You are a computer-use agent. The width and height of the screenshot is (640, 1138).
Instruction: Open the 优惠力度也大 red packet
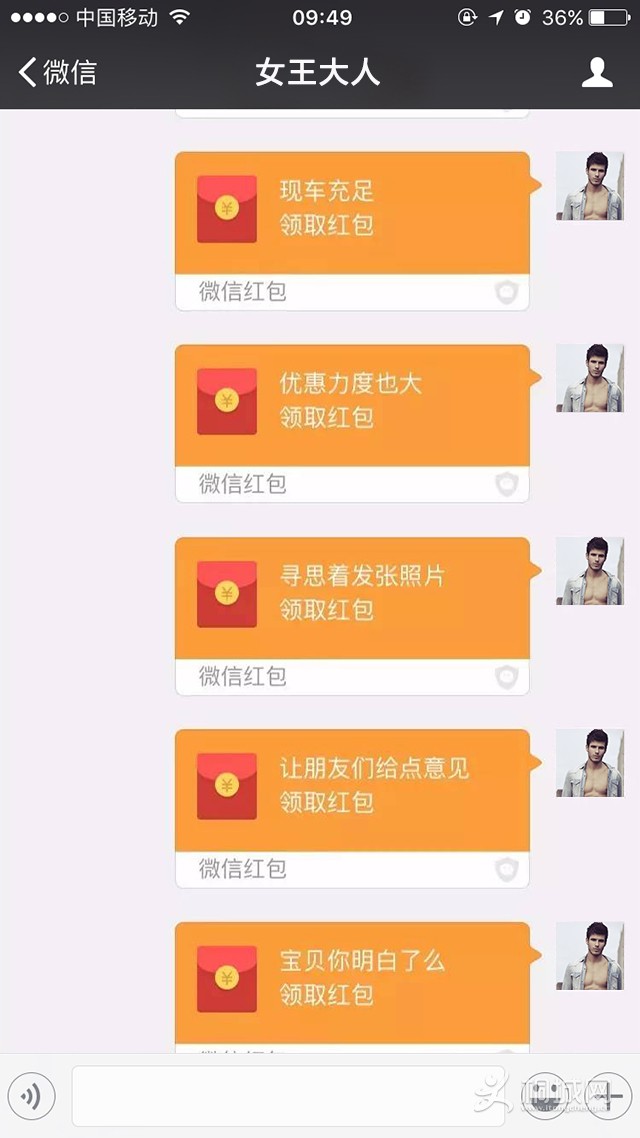click(x=352, y=404)
